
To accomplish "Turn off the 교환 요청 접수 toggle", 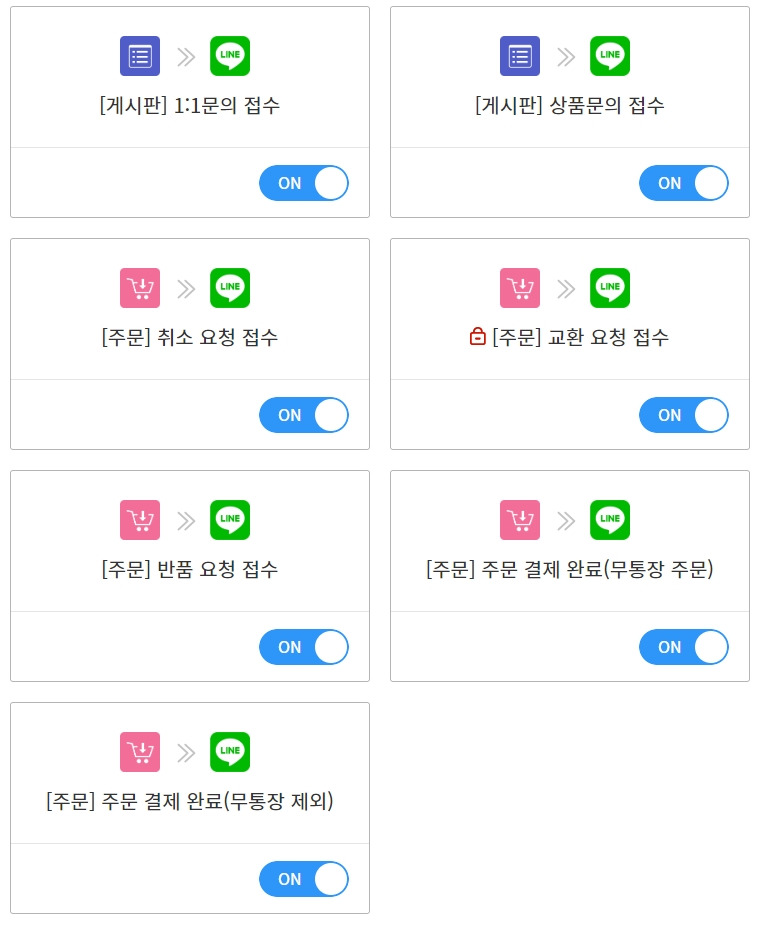I will coord(684,415).
